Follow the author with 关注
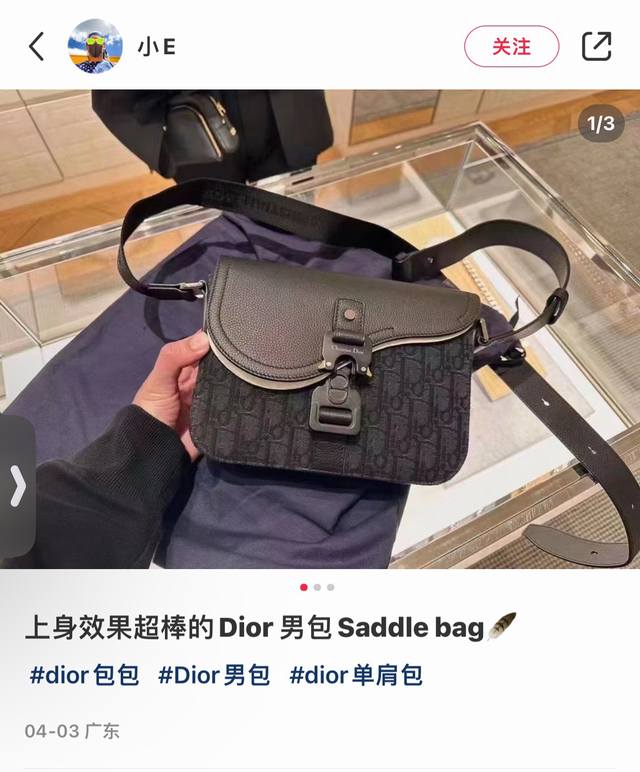Screen dimensions: 640x772 coord(511,46)
